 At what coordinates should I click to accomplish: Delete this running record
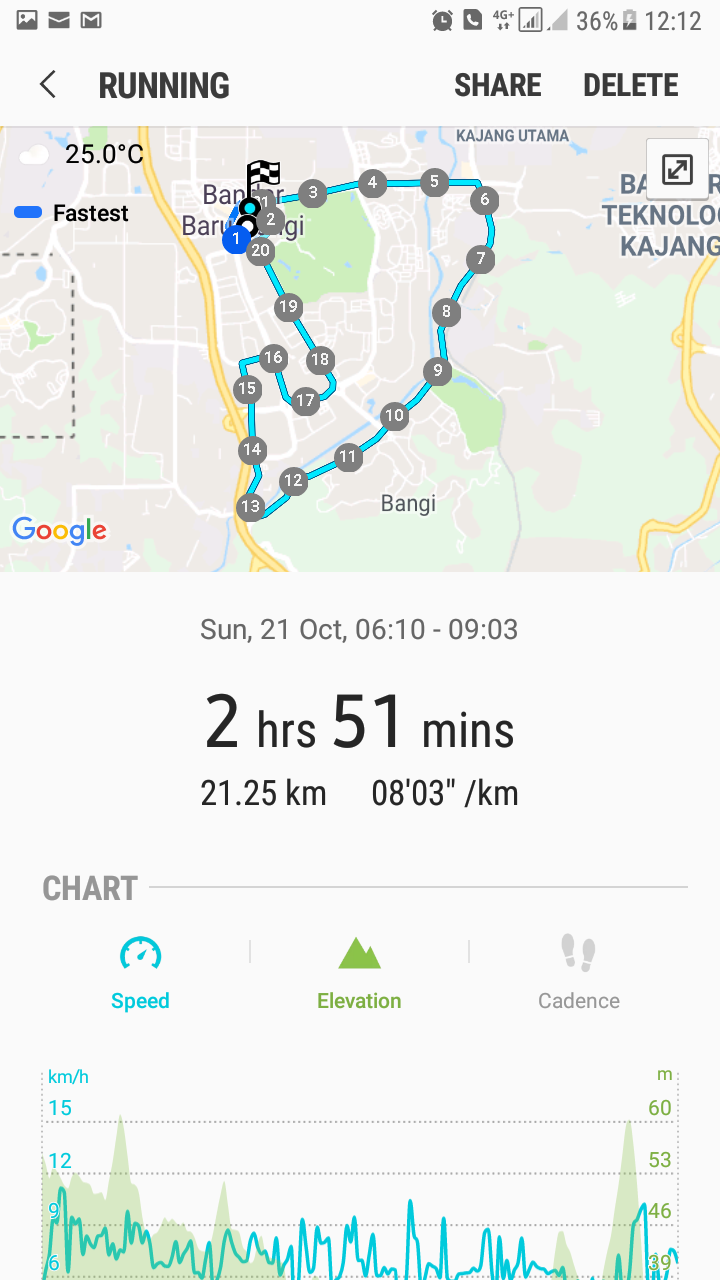pos(631,86)
